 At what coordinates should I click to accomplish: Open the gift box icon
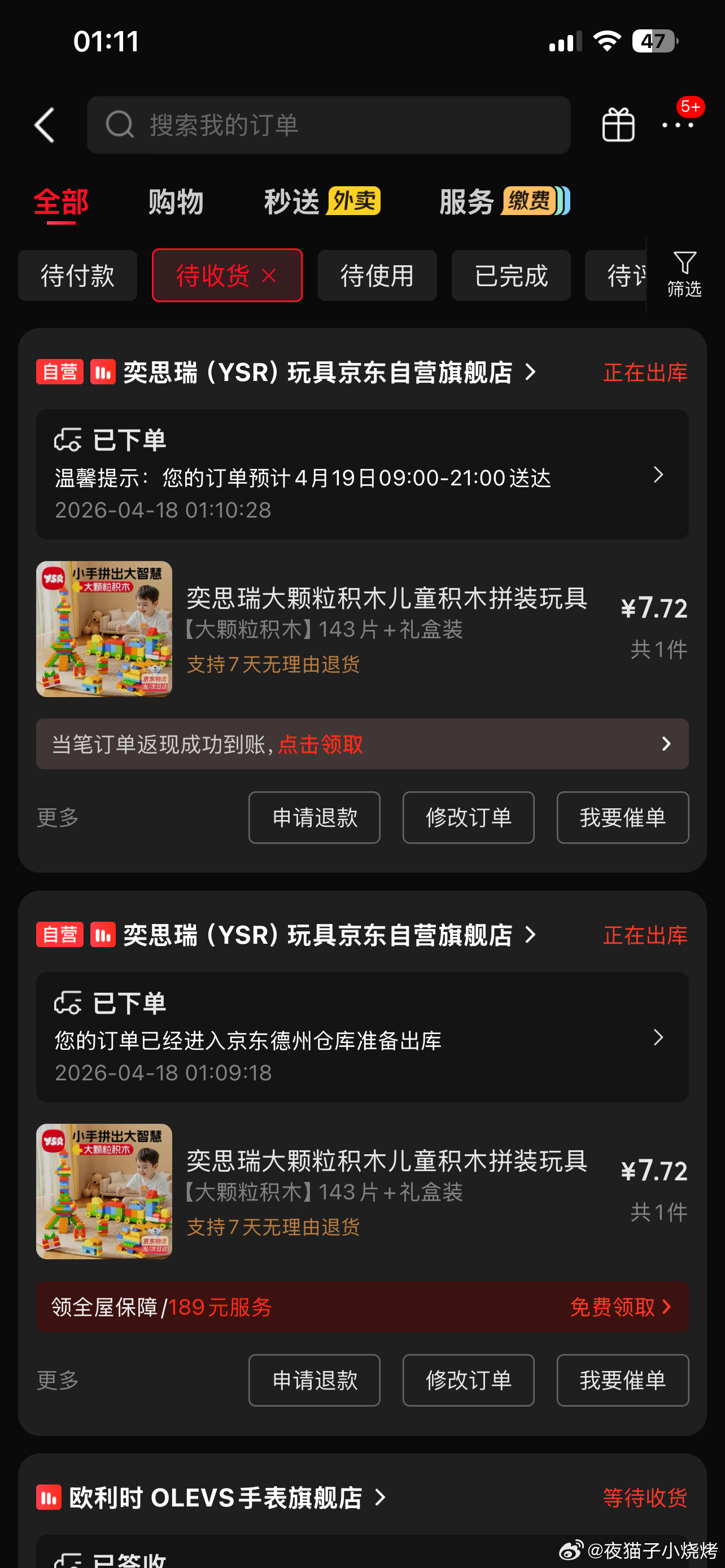[x=618, y=125]
